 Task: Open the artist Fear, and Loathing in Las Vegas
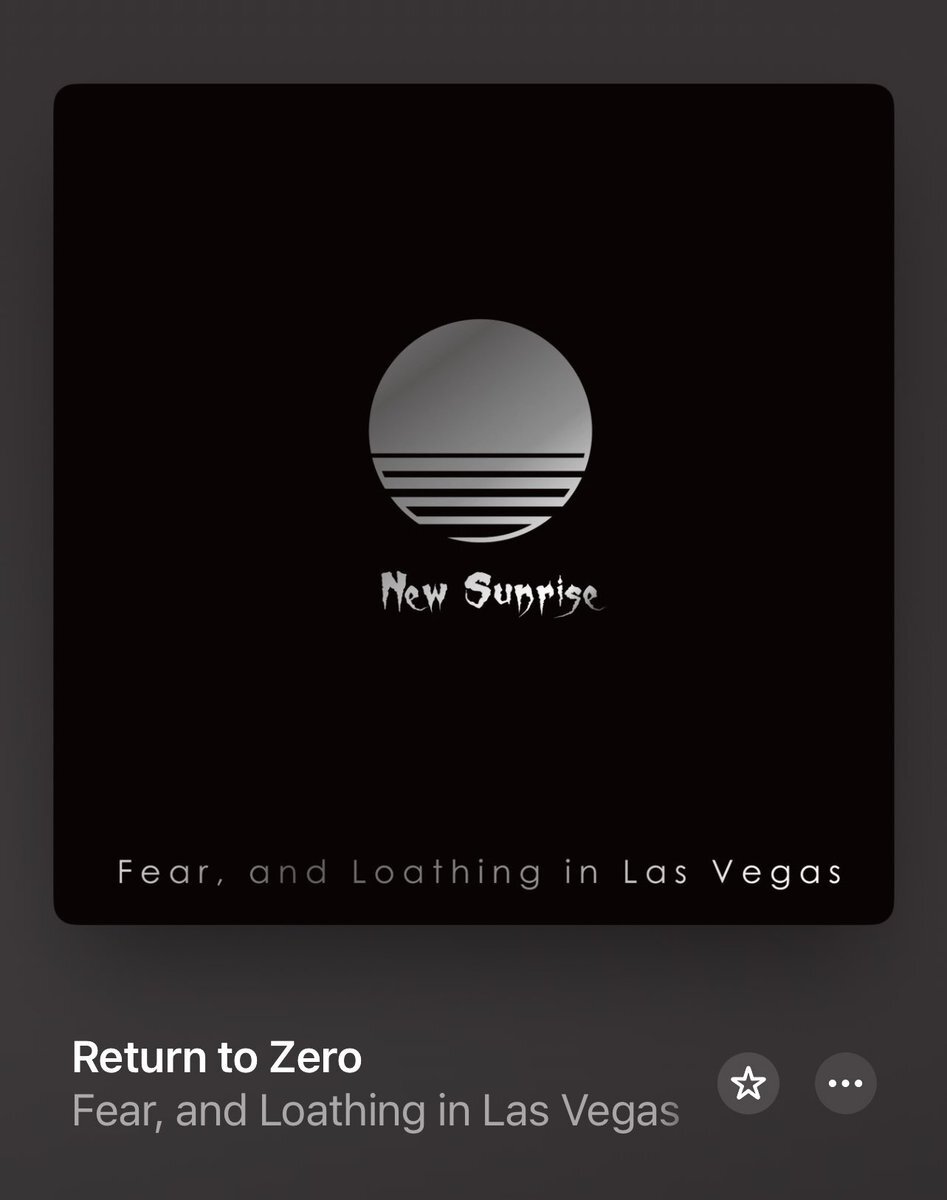(376, 1111)
